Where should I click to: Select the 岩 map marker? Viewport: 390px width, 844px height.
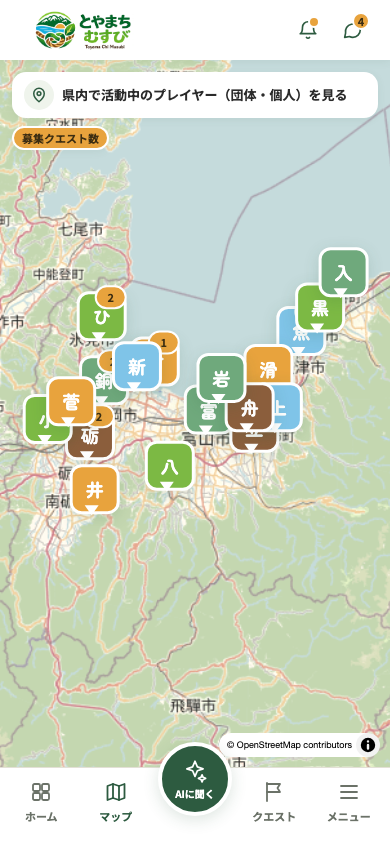click(x=221, y=378)
